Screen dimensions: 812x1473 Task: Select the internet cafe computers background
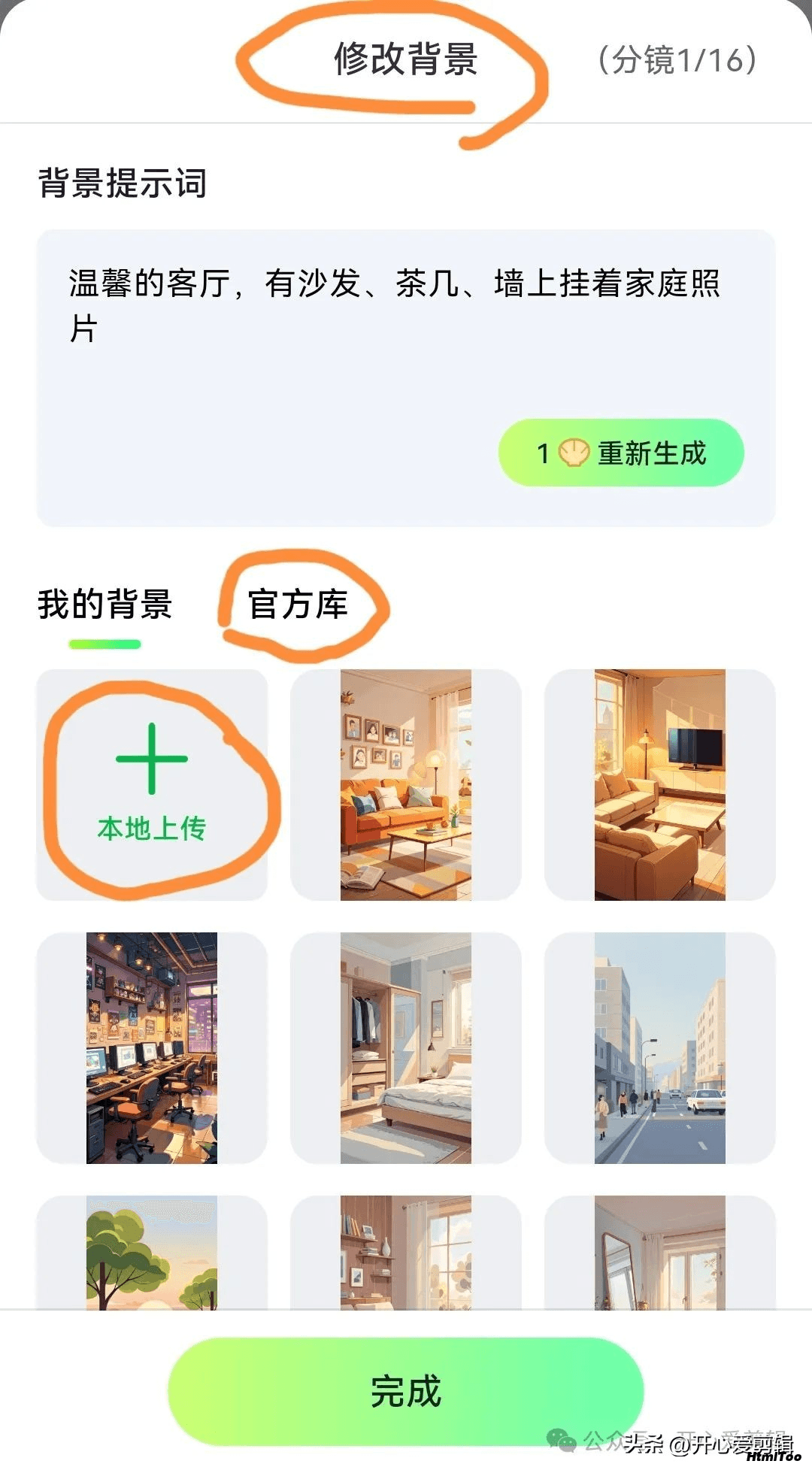click(x=152, y=1047)
